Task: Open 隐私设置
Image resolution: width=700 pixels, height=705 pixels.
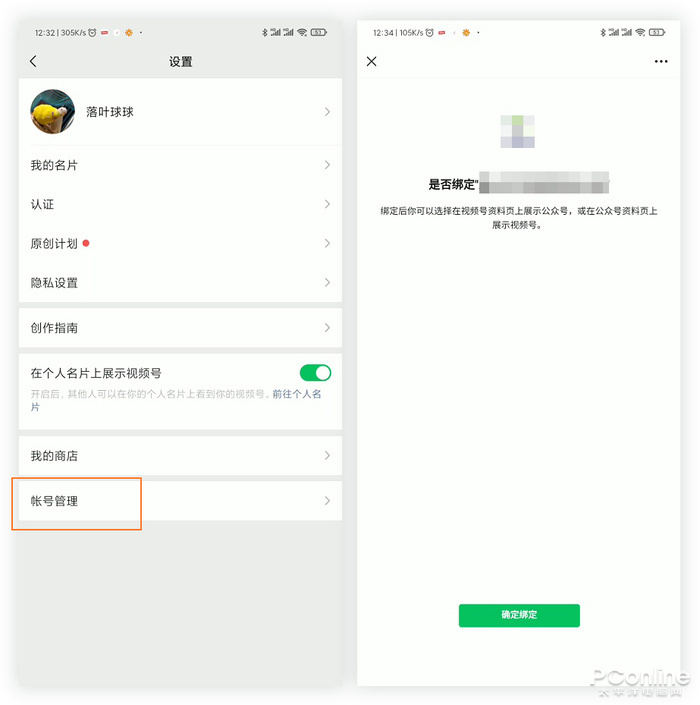Action: (180, 283)
